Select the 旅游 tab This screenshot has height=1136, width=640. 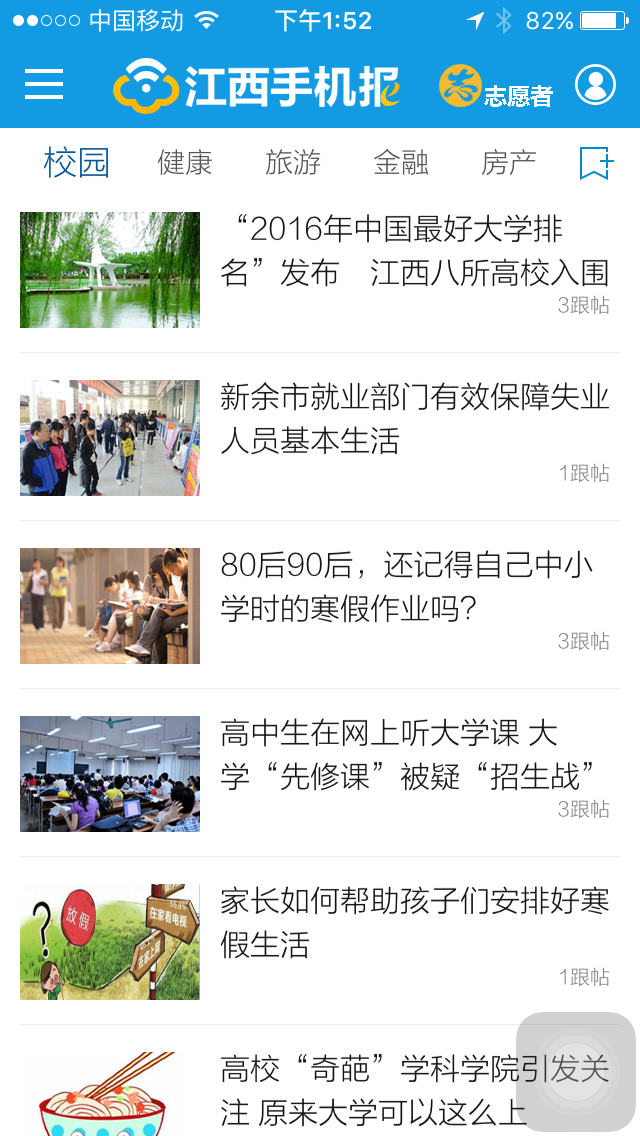[x=293, y=162]
